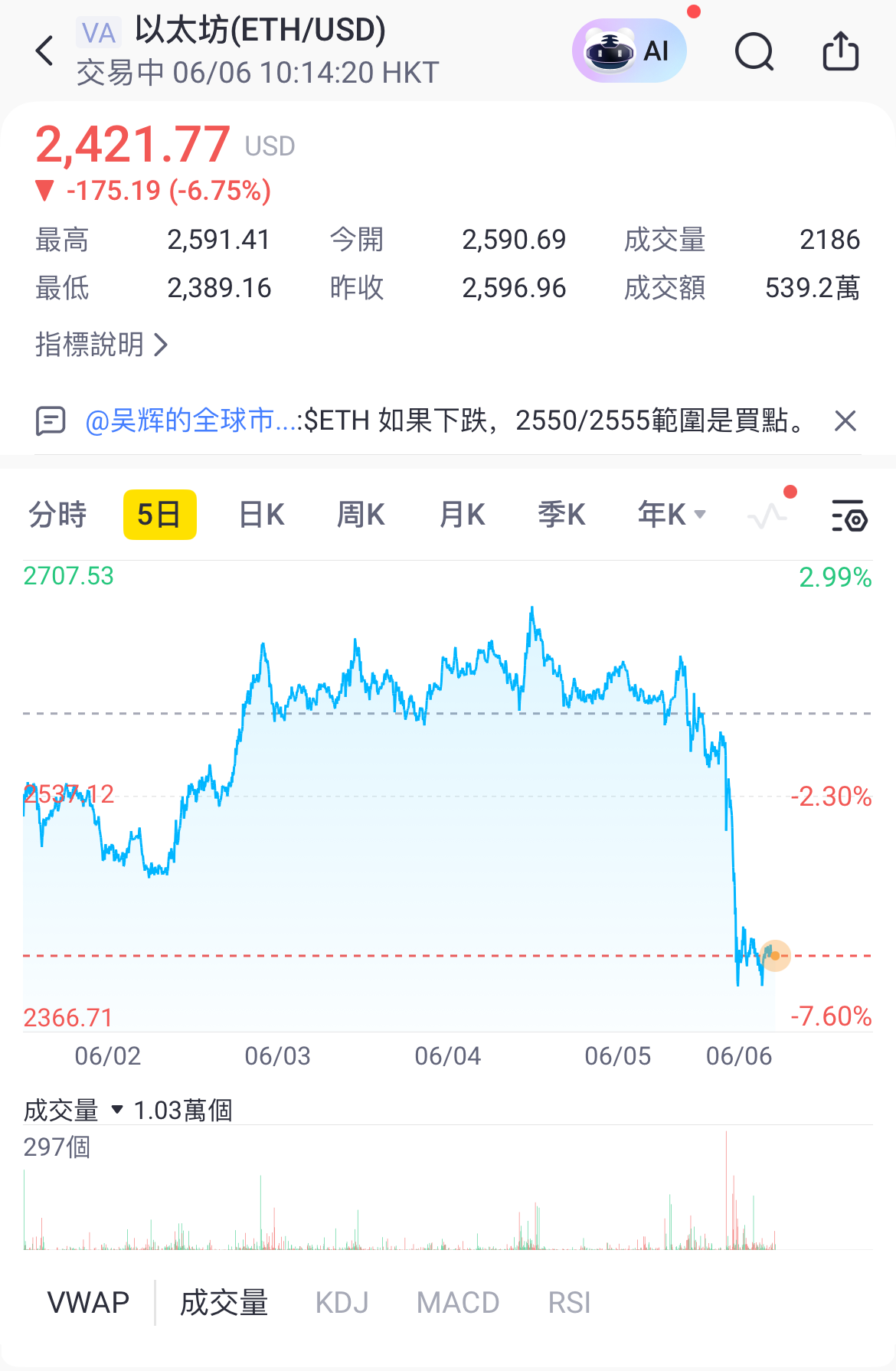896x1371 pixels.
Task: Switch to the KDJ indicator
Action: pos(342,1302)
